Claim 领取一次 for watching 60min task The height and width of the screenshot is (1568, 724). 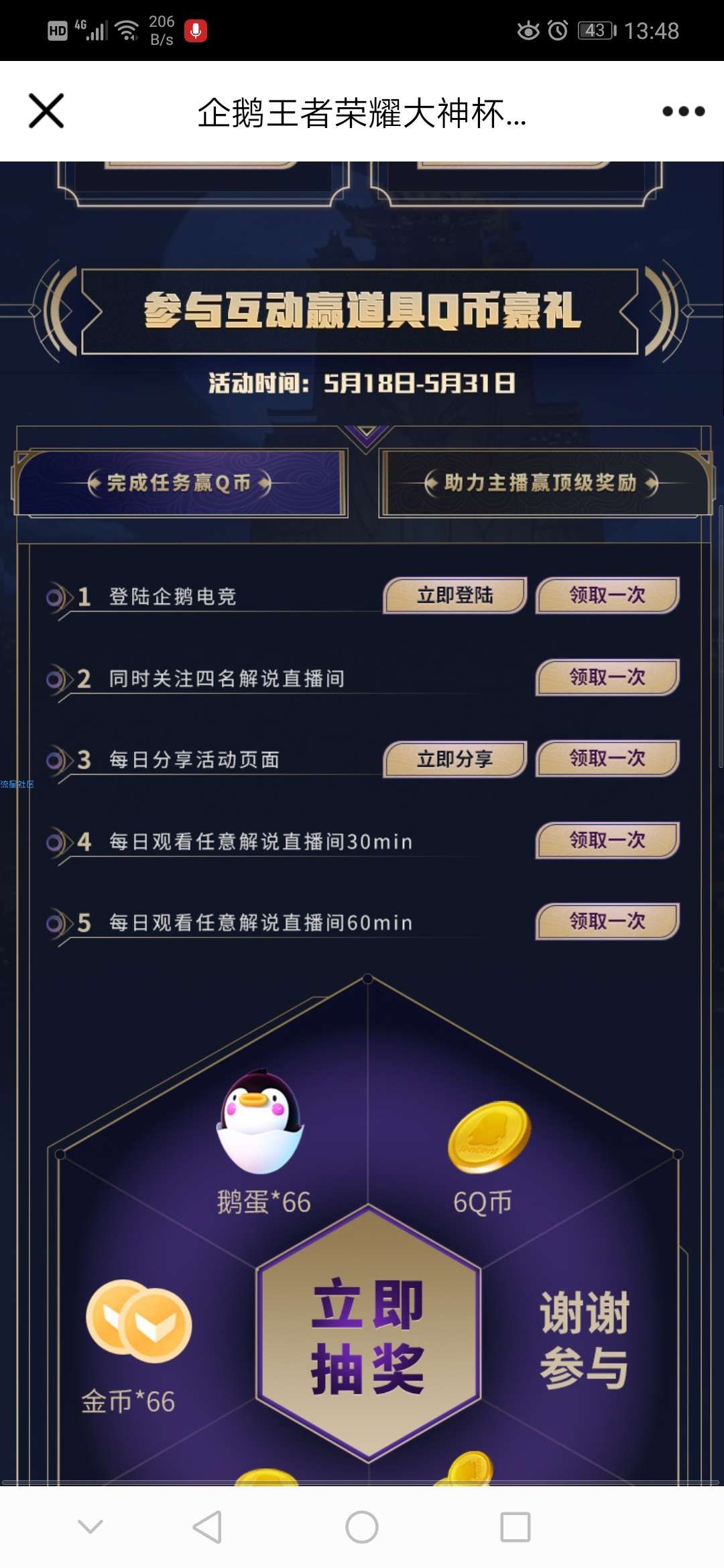tap(607, 921)
